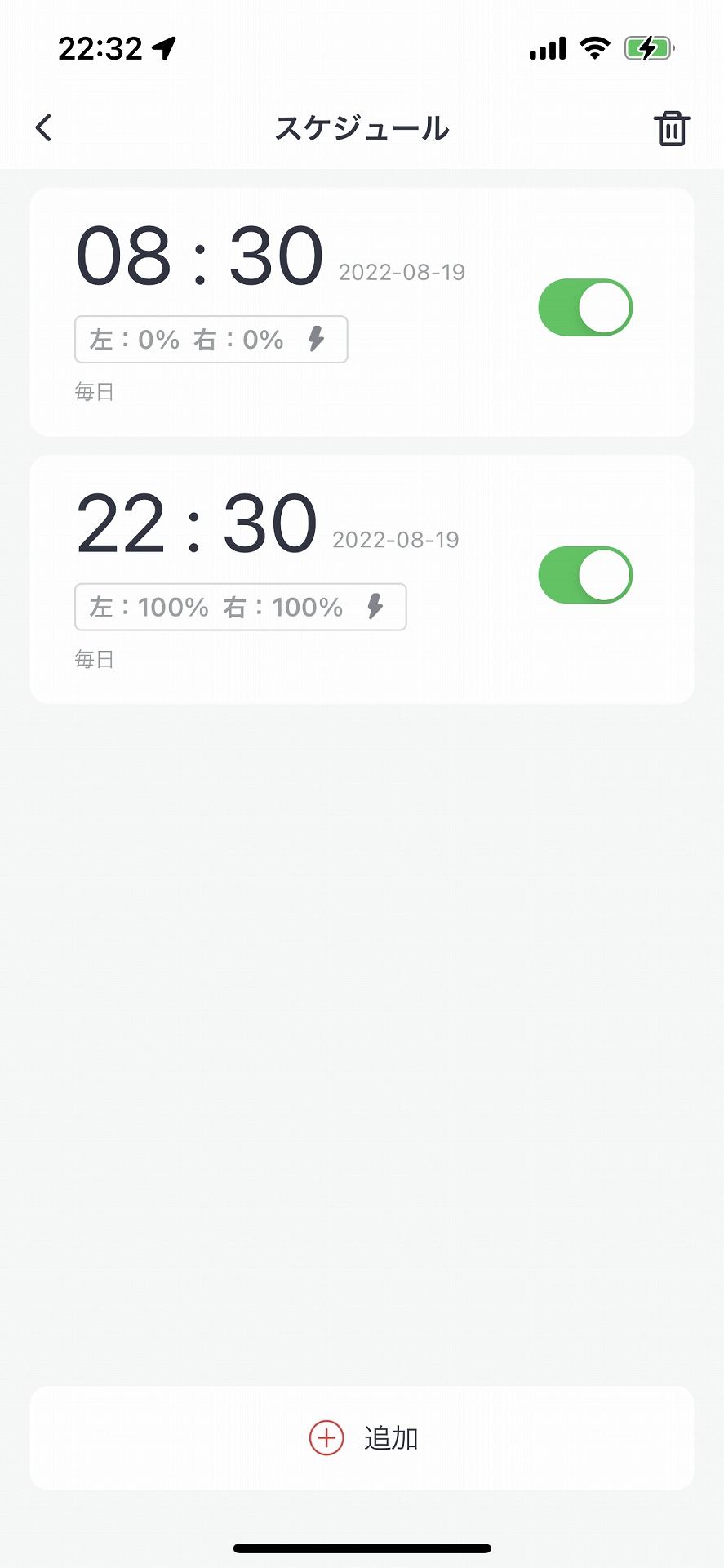Screen dimensions: 724x1568
Task: Click the 2022-08-19 date next to 08:30
Action: pyautogui.click(x=401, y=272)
